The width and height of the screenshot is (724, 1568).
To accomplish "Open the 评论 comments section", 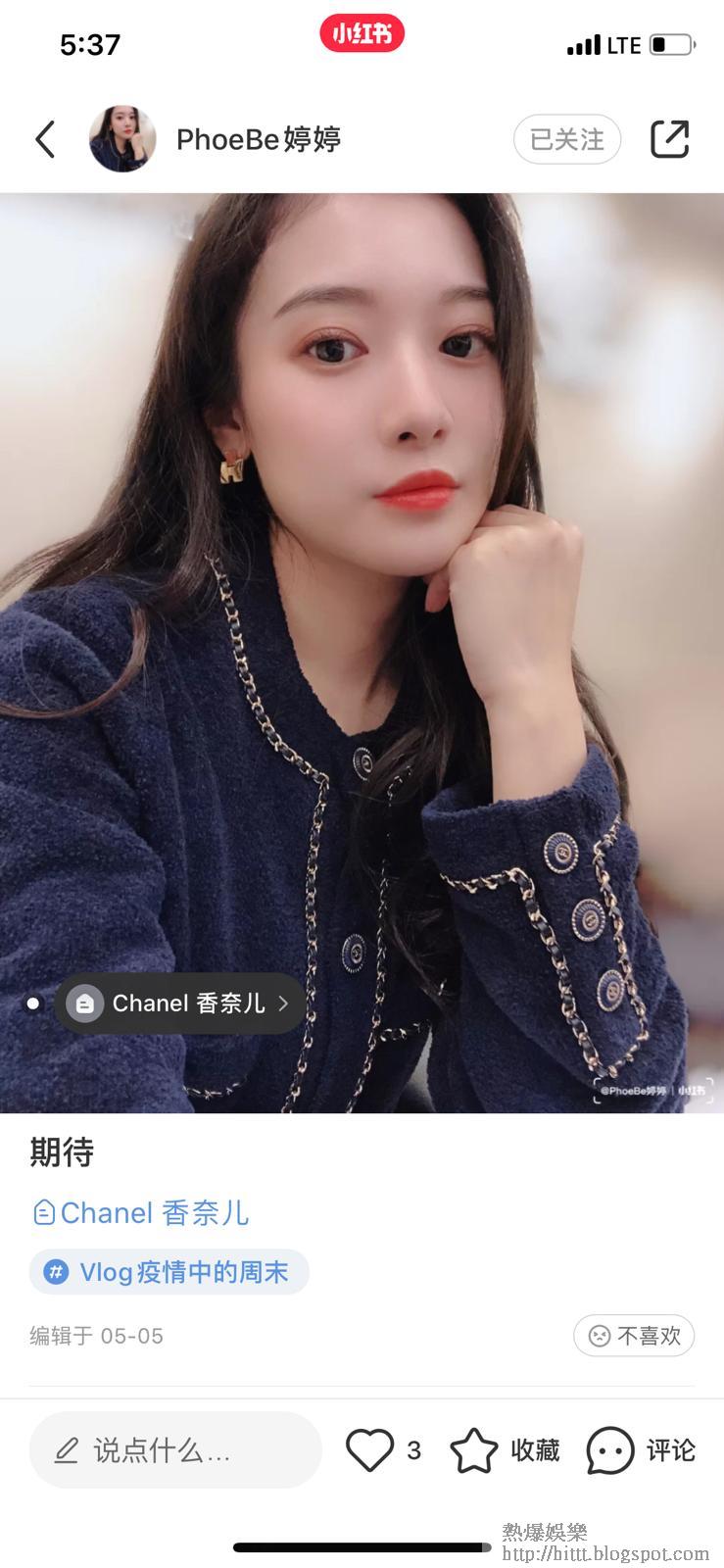I will pyautogui.click(x=640, y=1450).
